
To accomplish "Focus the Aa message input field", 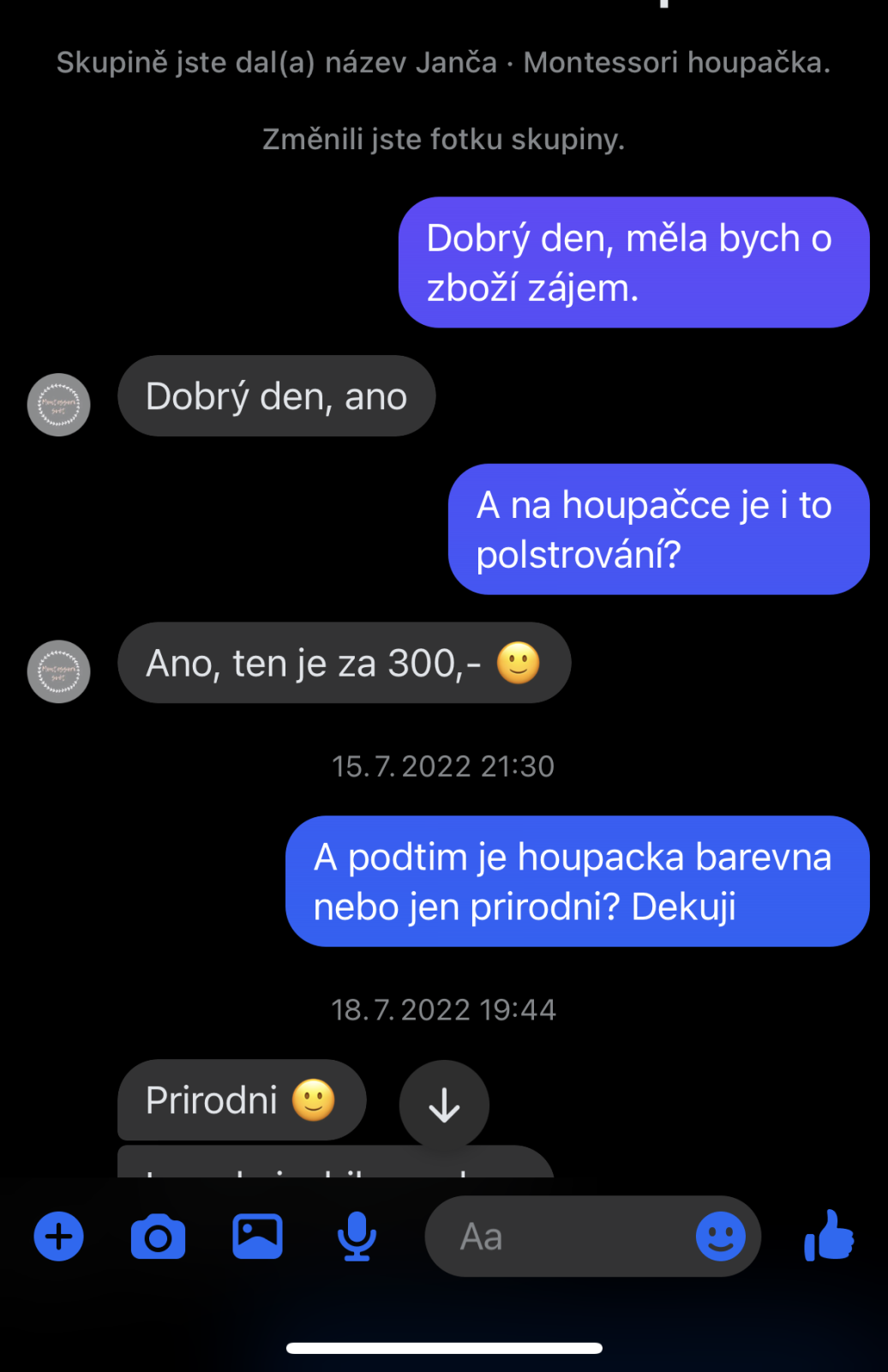I will [x=557, y=1237].
